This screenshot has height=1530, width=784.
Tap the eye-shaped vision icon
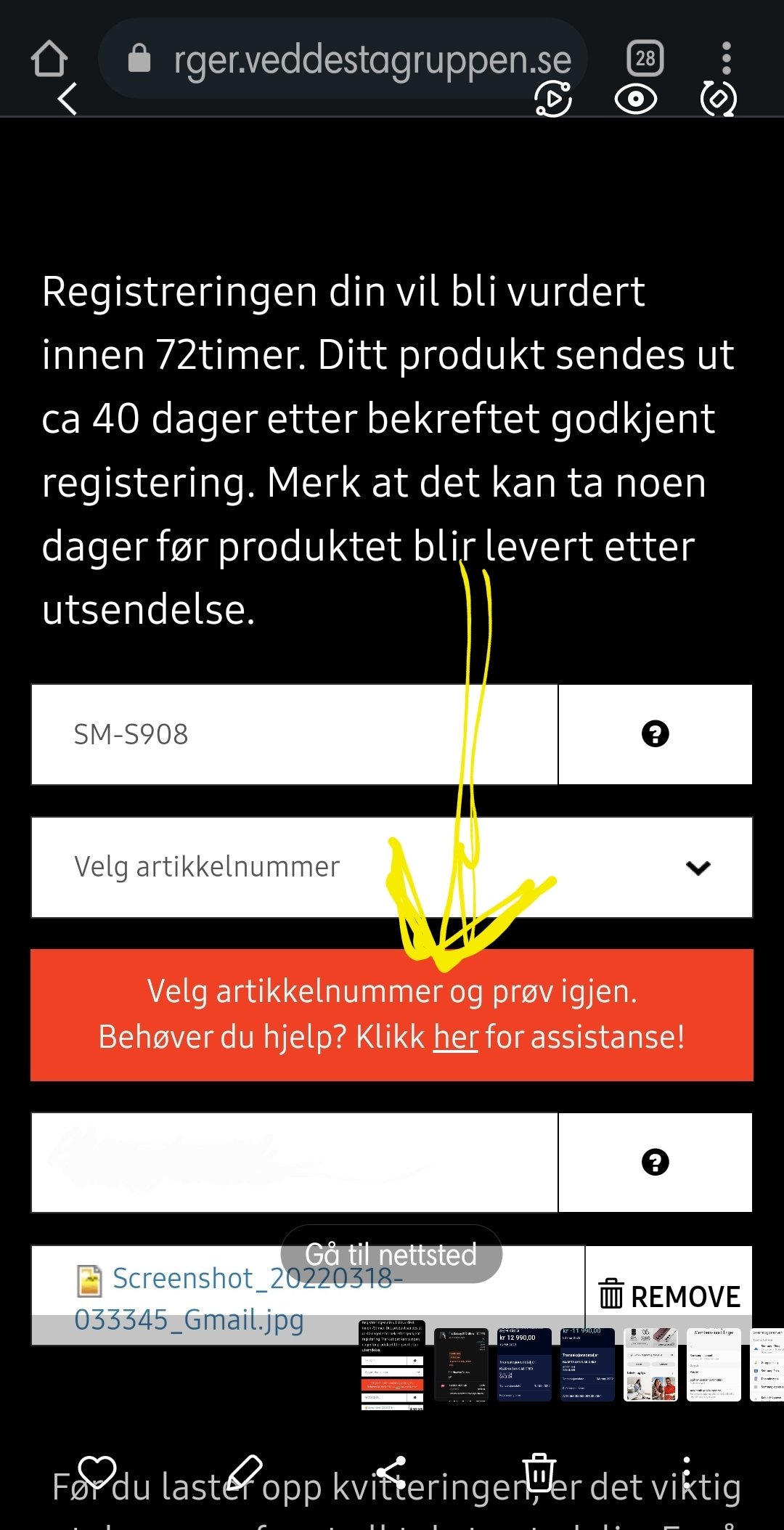(x=636, y=99)
